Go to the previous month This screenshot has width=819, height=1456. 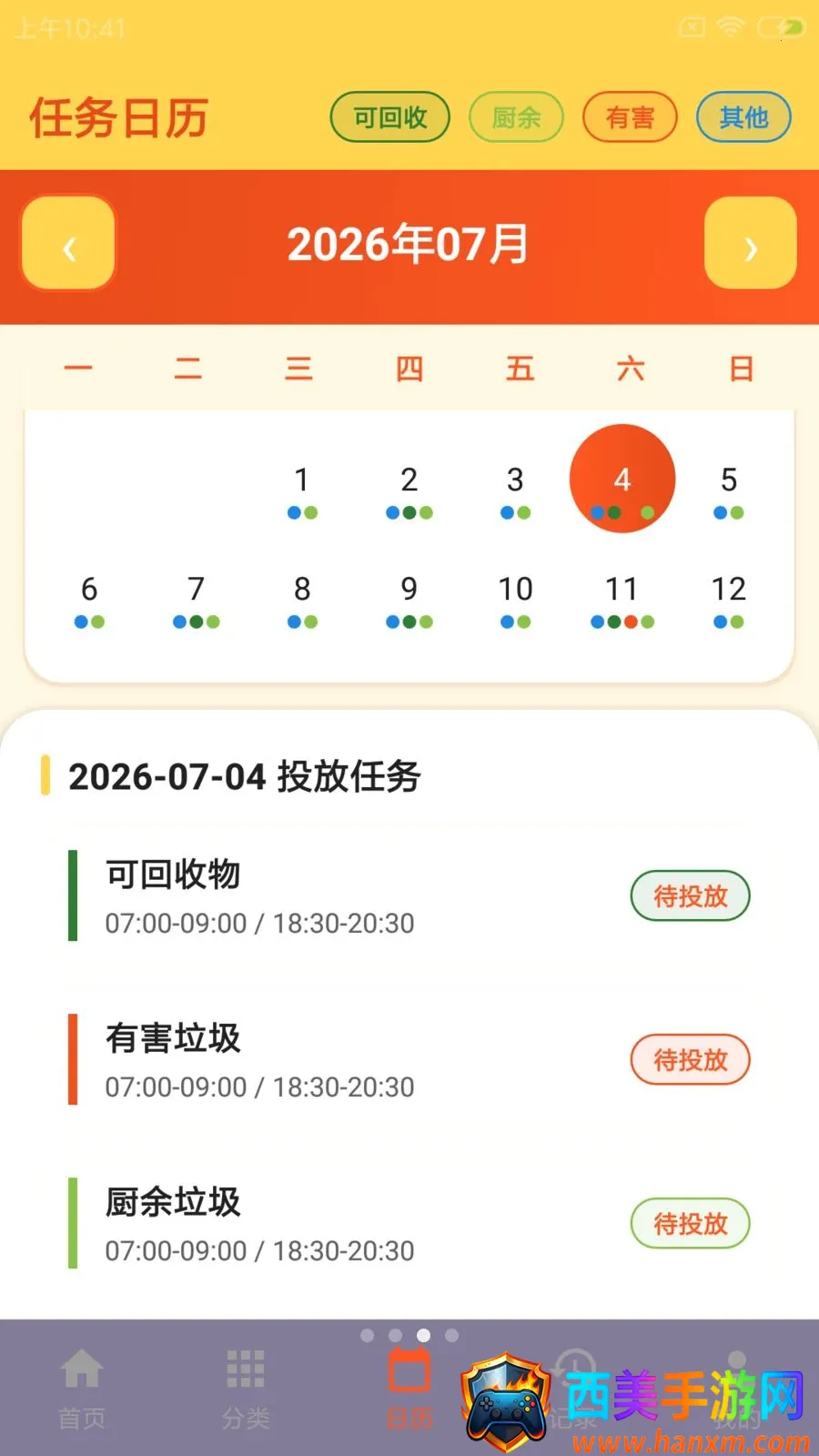(68, 244)
